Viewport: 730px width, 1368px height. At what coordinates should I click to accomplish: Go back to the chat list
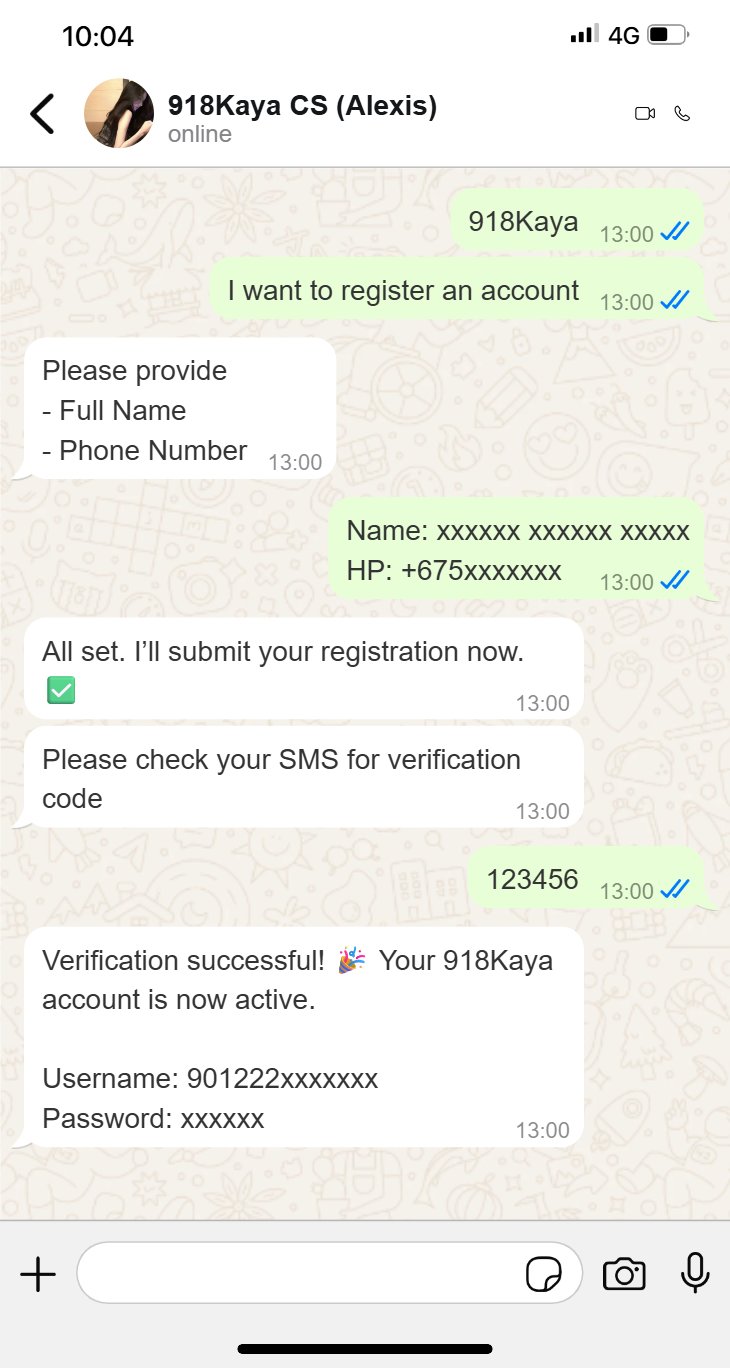coord(42,114)
